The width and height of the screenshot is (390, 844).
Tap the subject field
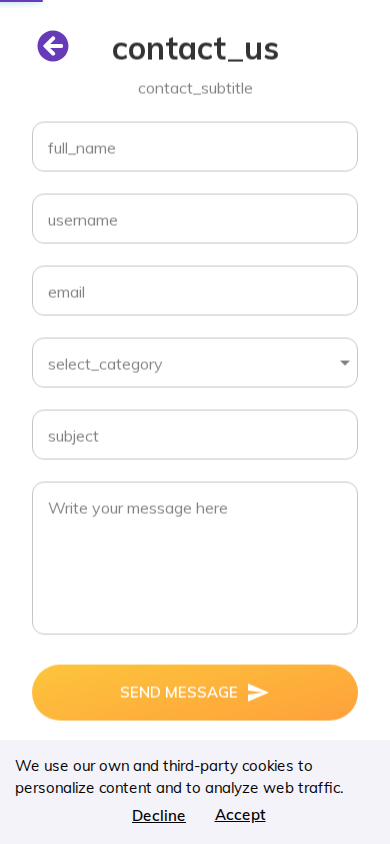(x=195, y=435)
